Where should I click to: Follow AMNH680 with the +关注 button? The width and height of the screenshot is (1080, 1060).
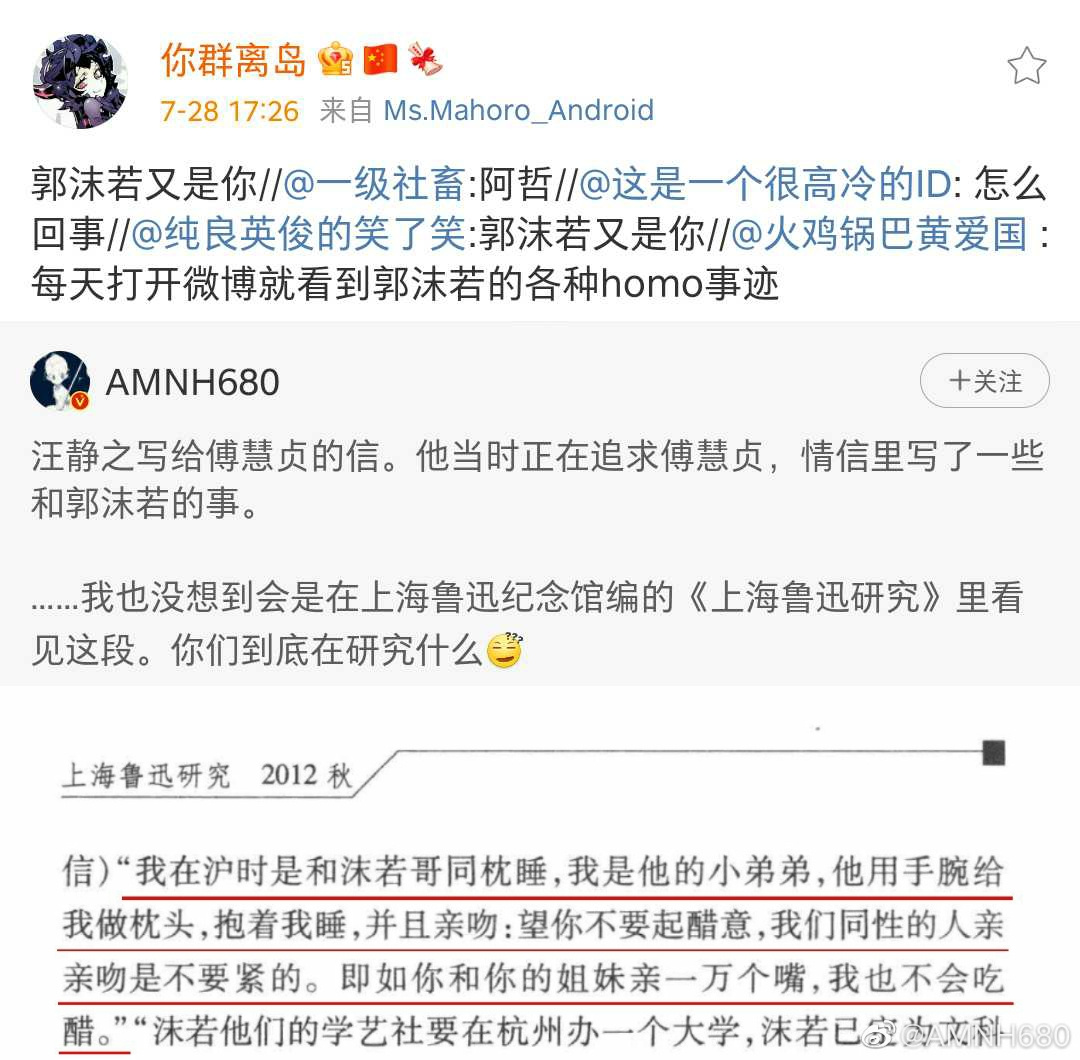coord(984,381)
